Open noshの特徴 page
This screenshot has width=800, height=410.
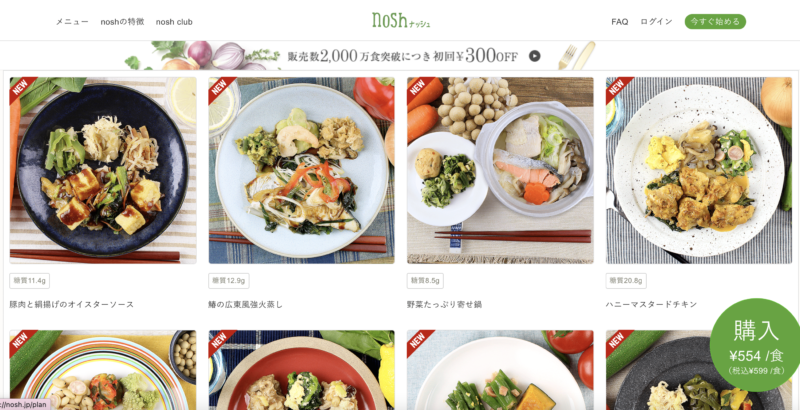121,21
